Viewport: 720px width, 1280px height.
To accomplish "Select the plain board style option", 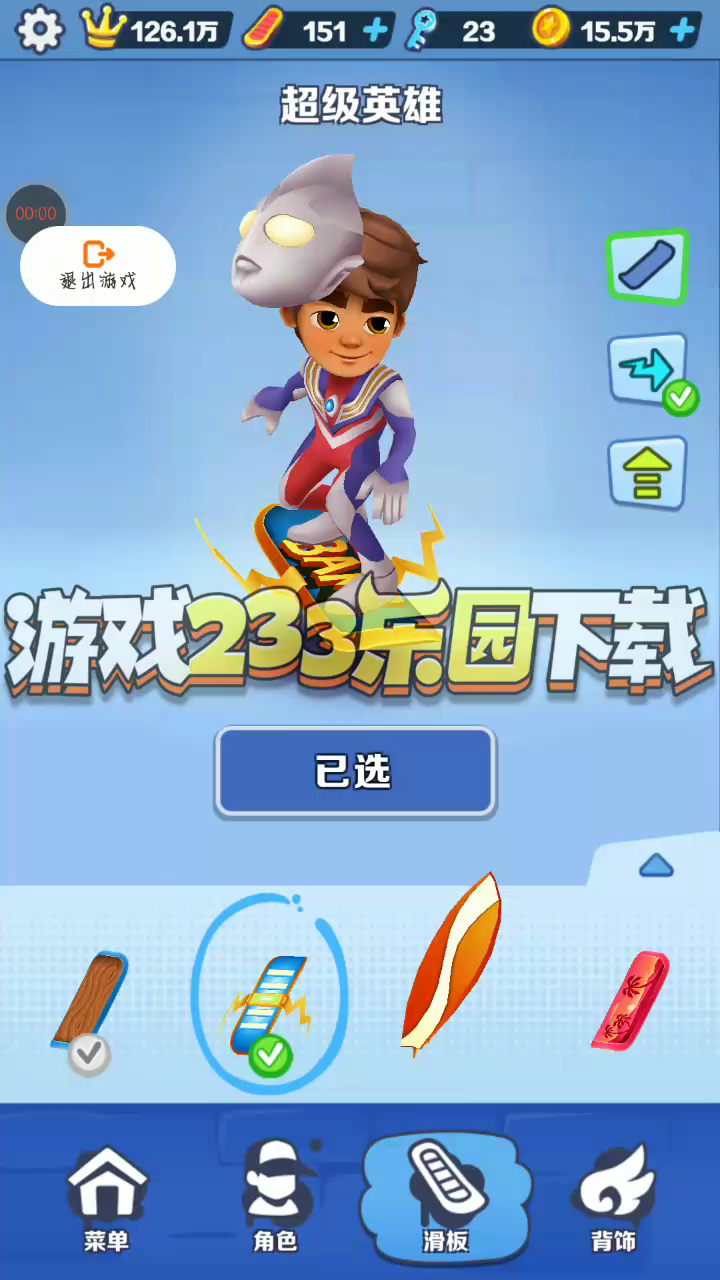I will tap(647, 266).
